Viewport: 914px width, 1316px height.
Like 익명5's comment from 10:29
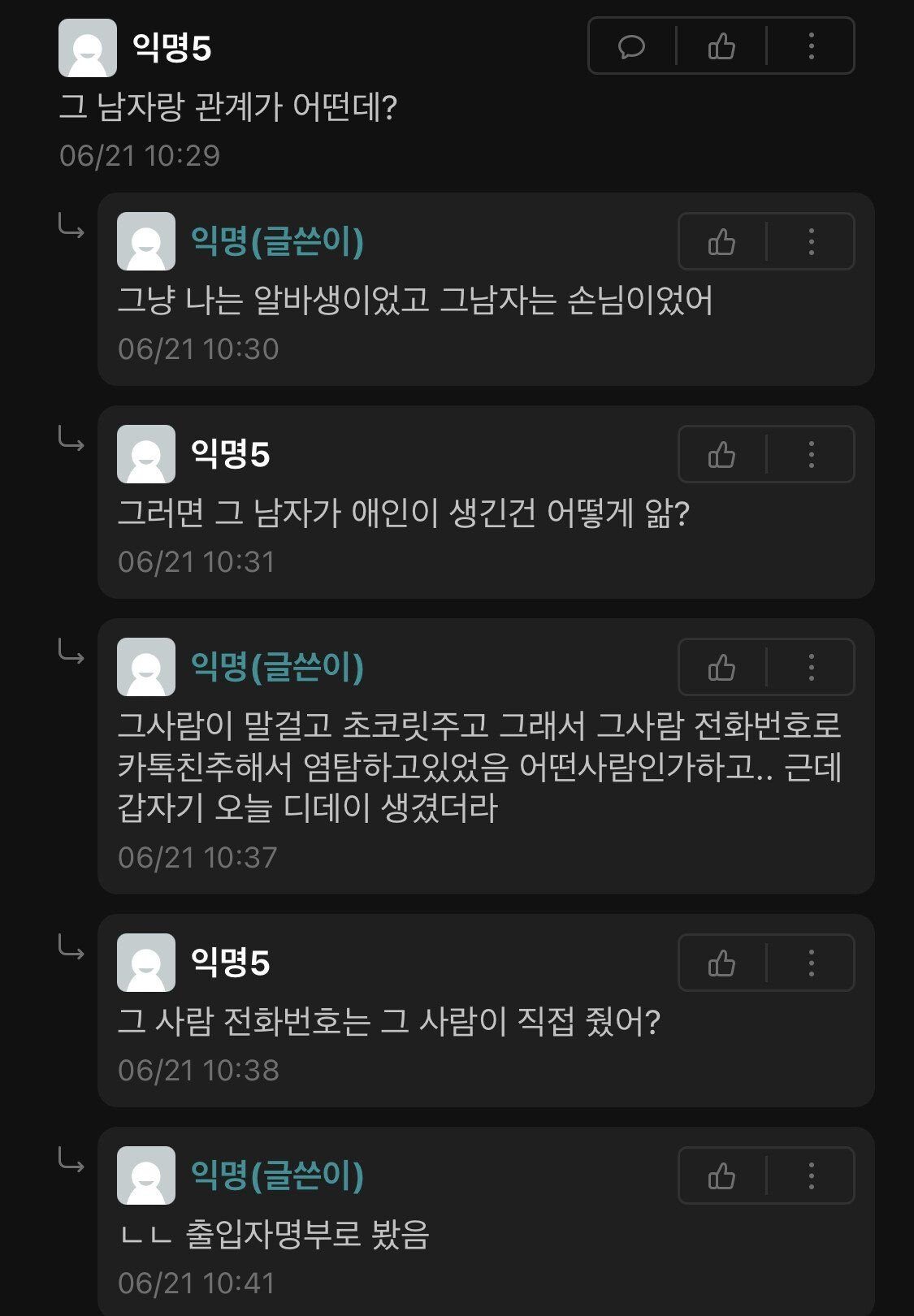(721, 46)
